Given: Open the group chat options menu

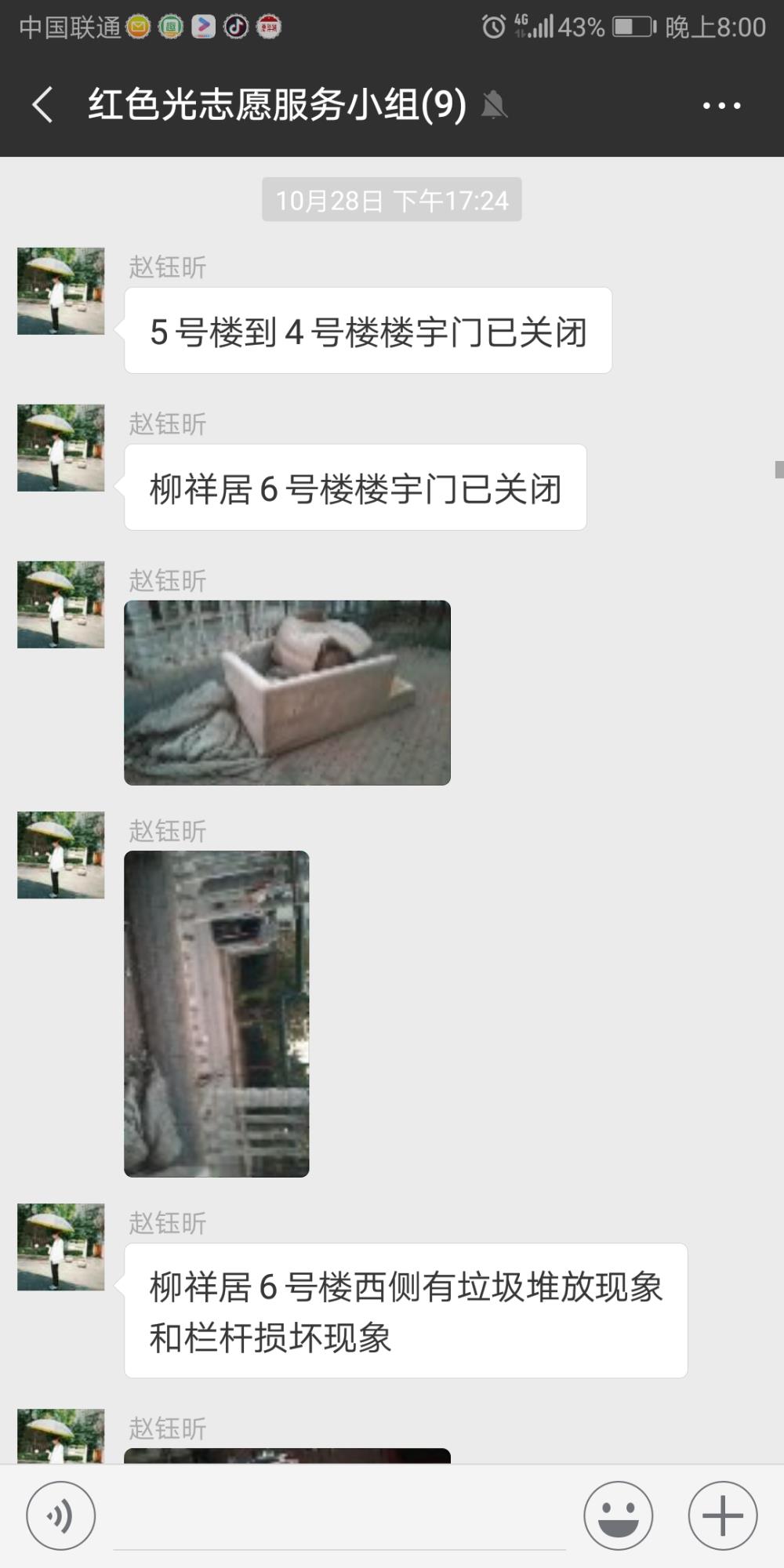Looking at the screenshot, I should [x=721, y=105].
